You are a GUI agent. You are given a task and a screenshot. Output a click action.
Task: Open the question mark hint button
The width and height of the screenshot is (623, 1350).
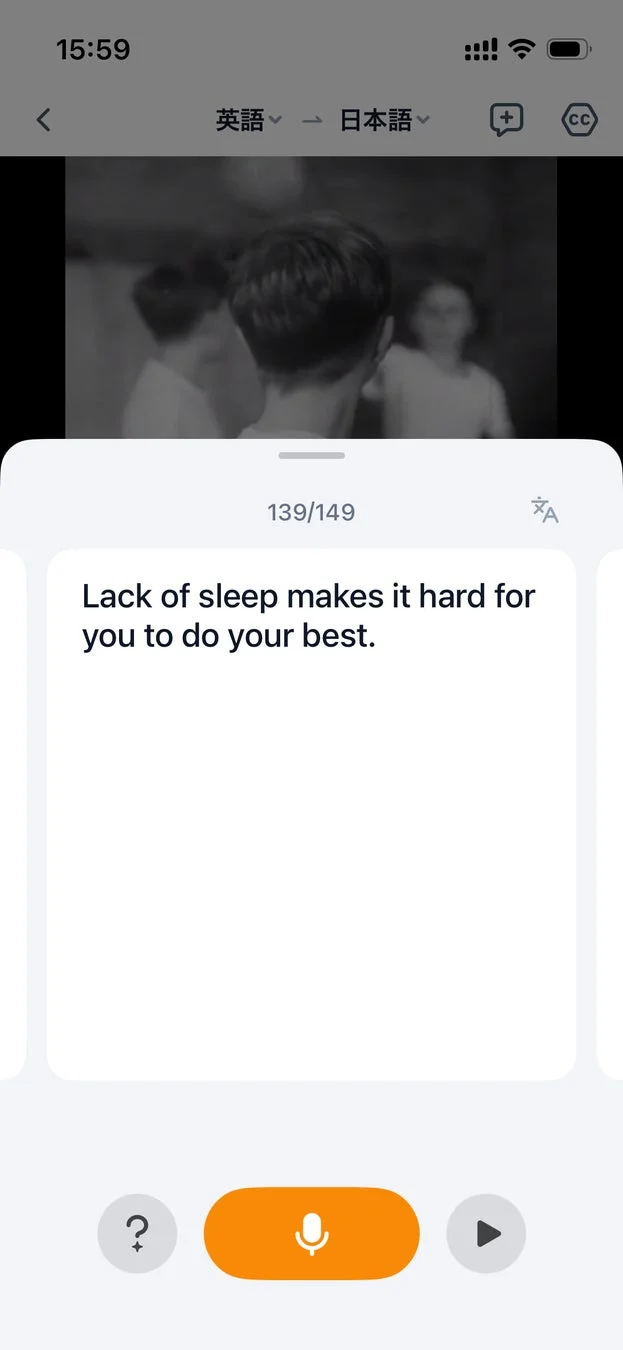[137, 1233]
